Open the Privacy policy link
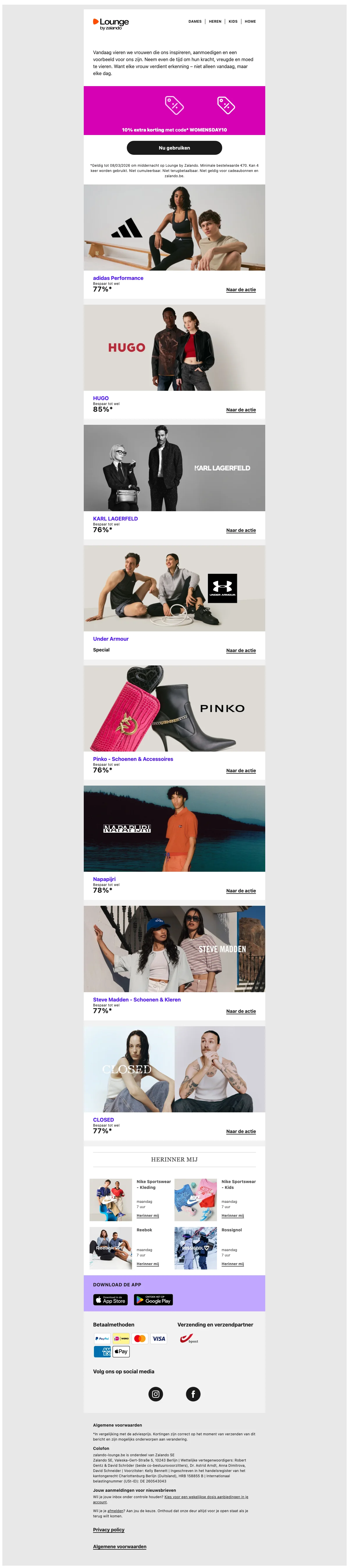The height and width of the screenshot is (1568, 349). click(109, 1530)
